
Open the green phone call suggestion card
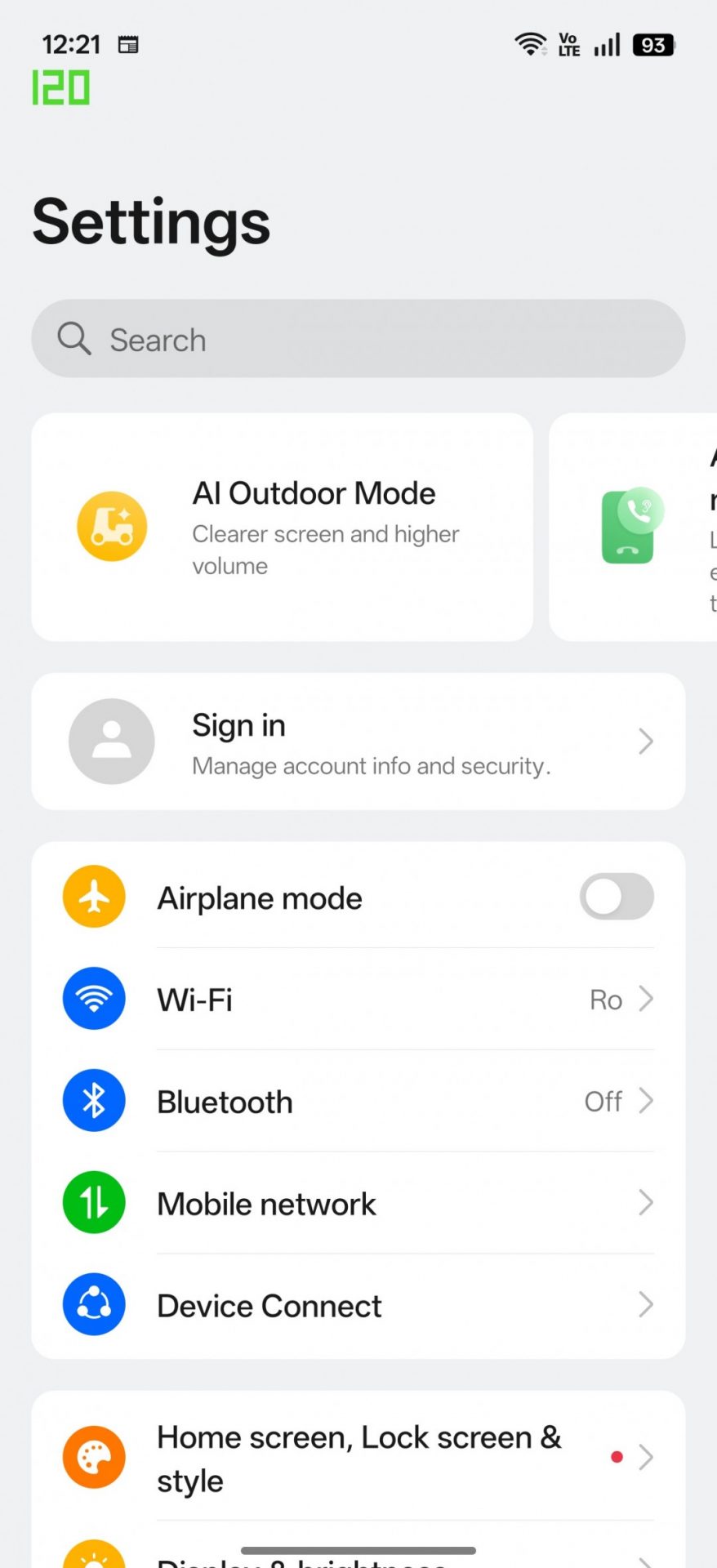coord(633,527)
